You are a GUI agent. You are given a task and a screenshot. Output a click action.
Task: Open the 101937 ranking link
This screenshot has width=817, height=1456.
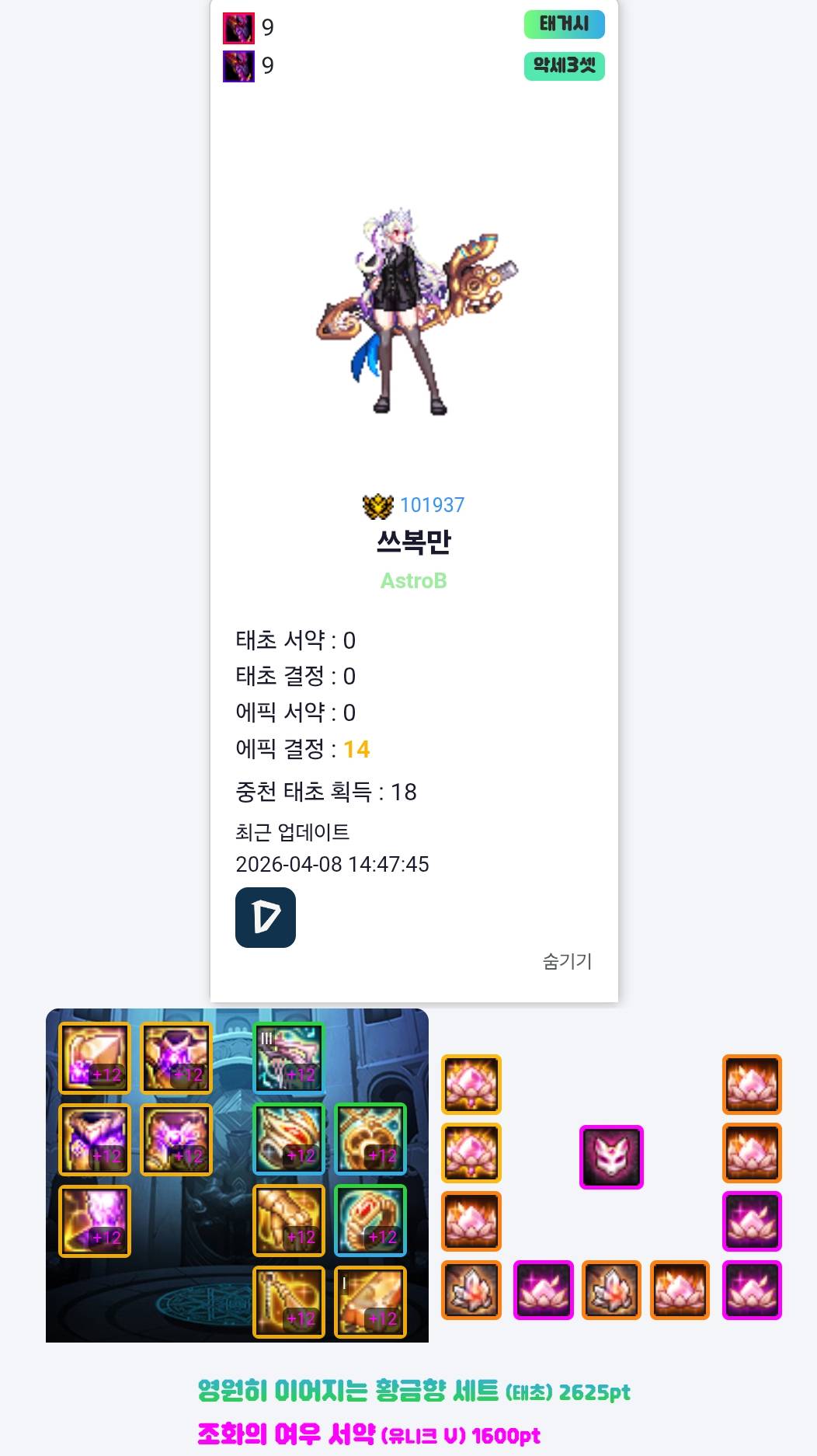(x=432, y=505)
